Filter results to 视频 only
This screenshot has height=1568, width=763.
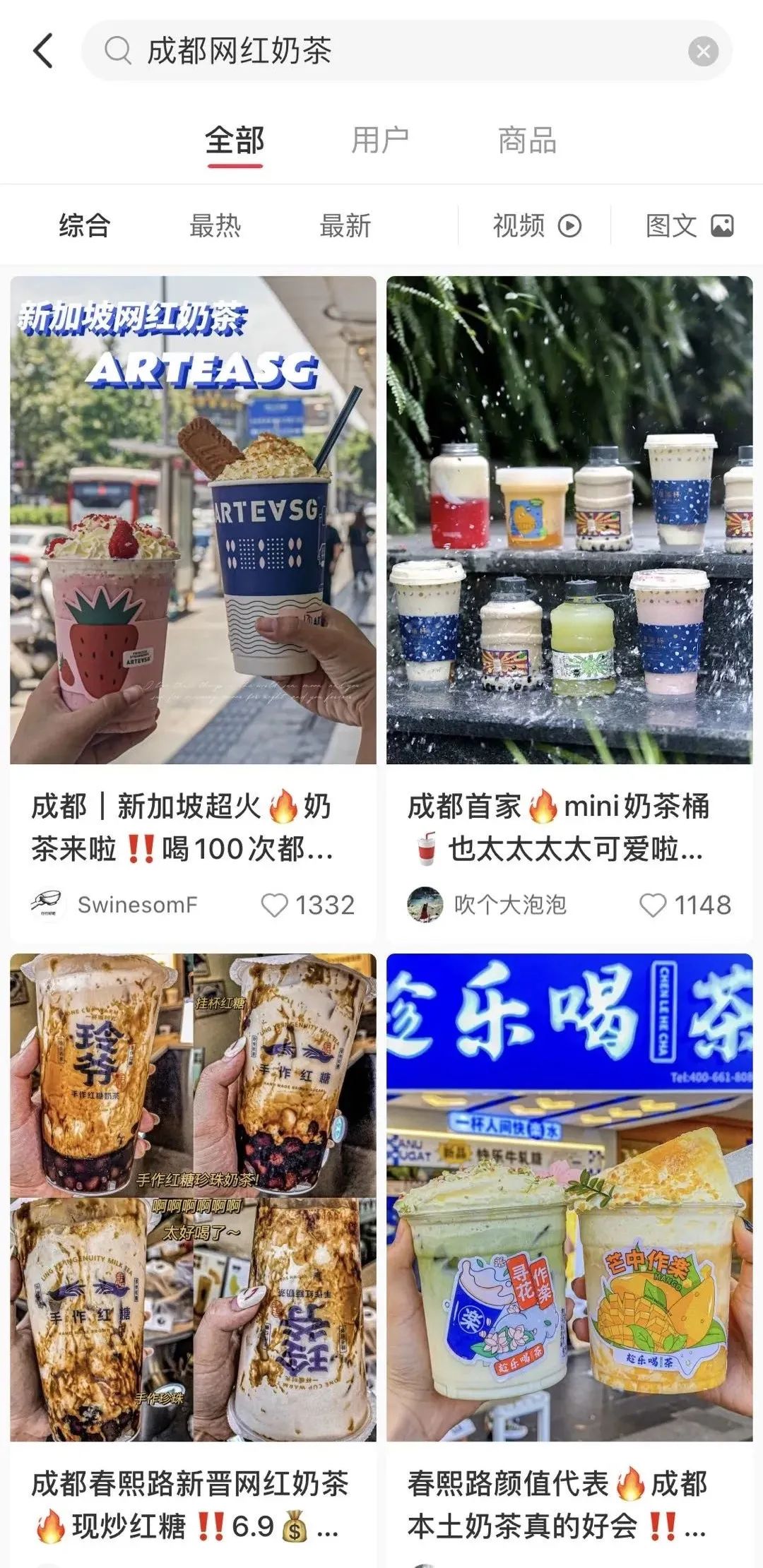(x=536, y=226)
